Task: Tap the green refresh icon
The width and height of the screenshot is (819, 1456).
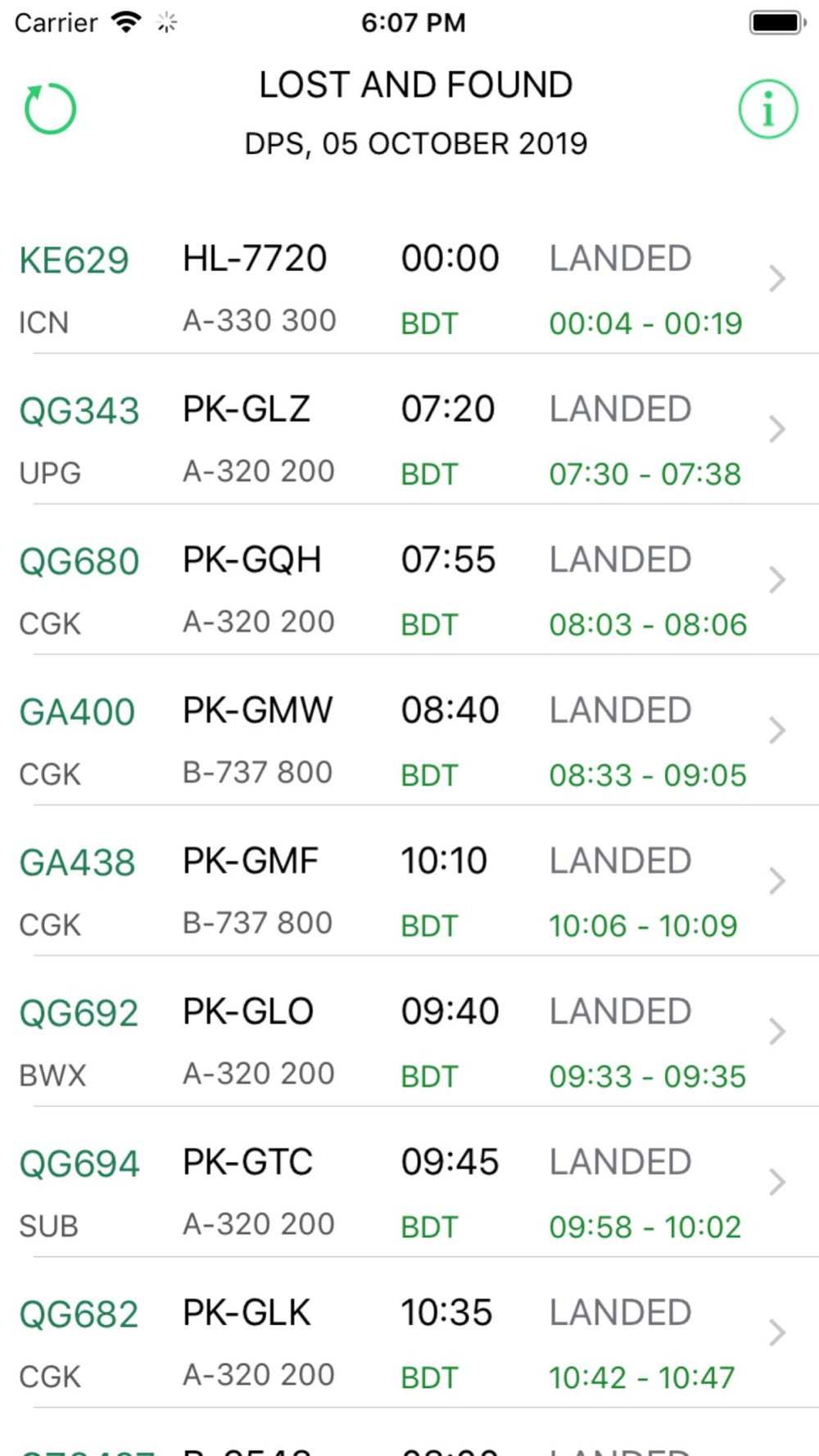Action: 50,109
